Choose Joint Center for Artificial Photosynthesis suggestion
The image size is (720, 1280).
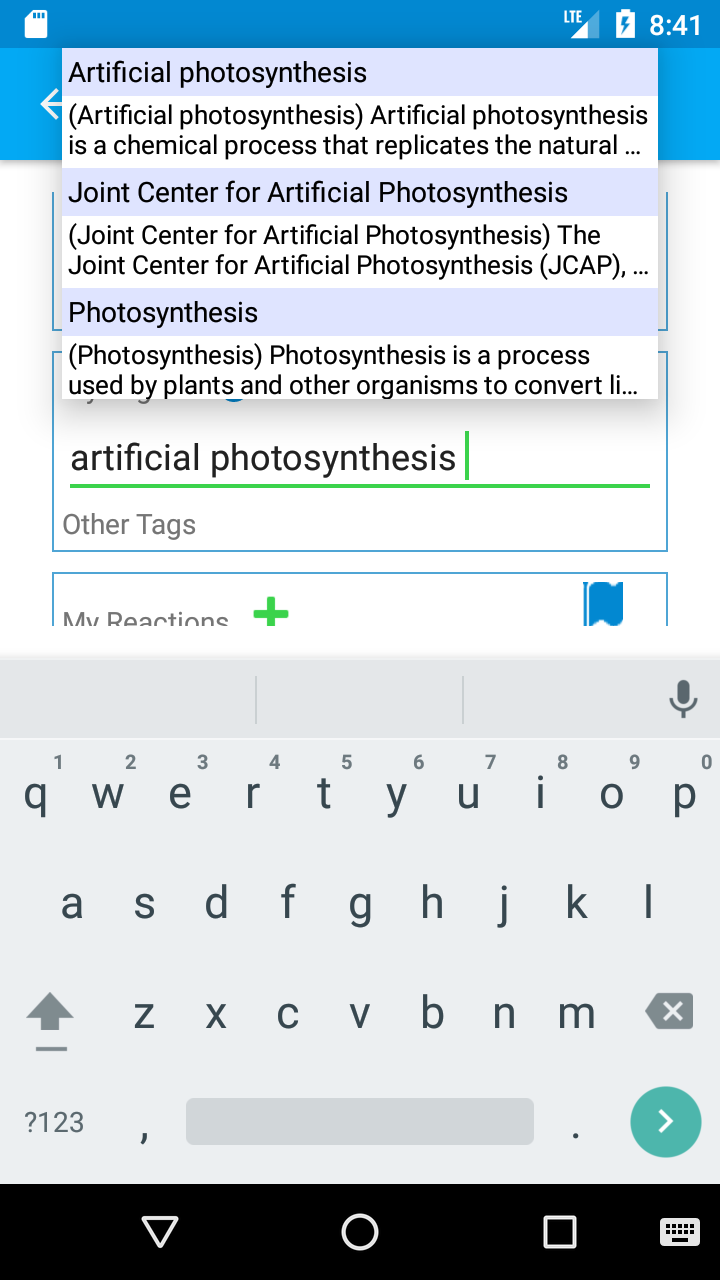tap(360, 228)
